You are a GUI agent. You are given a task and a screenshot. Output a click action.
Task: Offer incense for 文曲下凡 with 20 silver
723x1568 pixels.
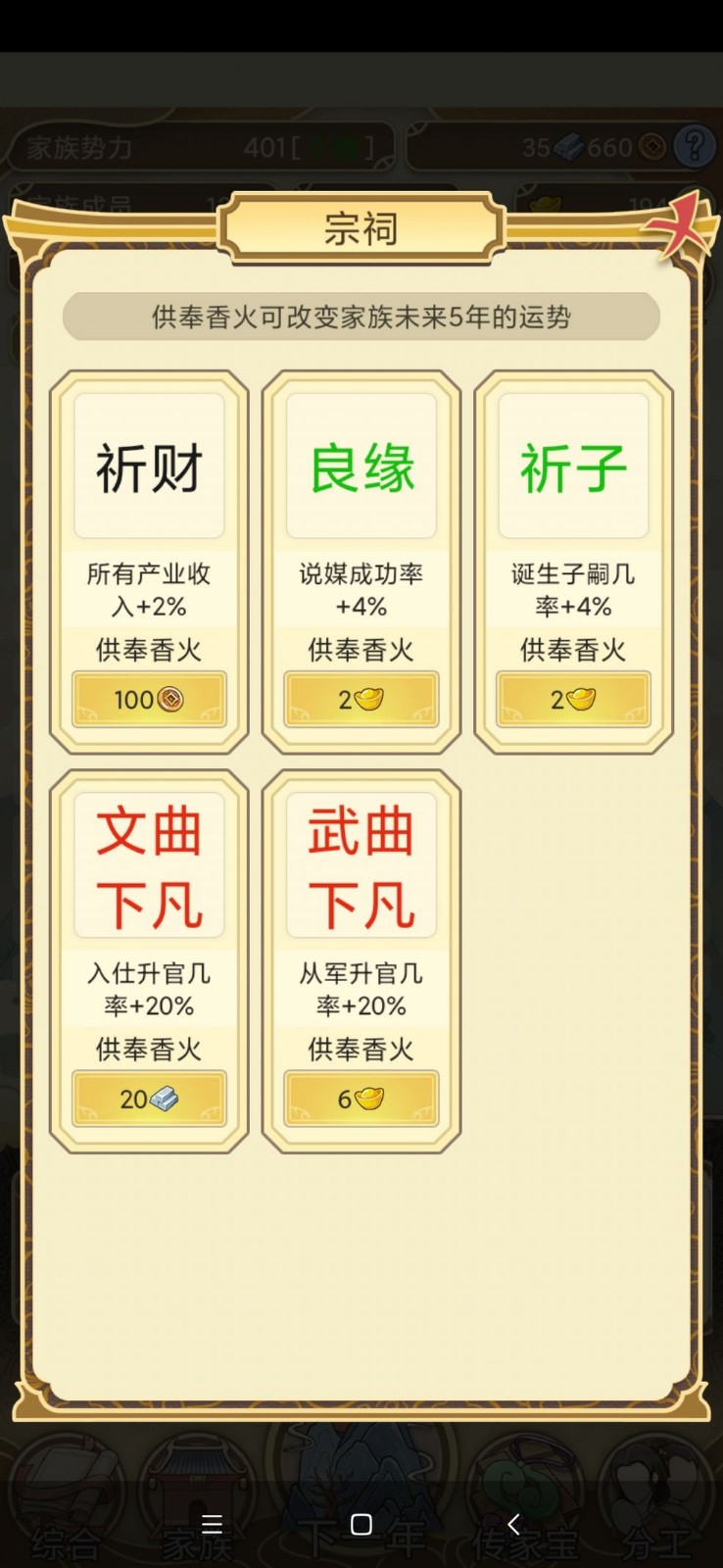point(149,1099)
